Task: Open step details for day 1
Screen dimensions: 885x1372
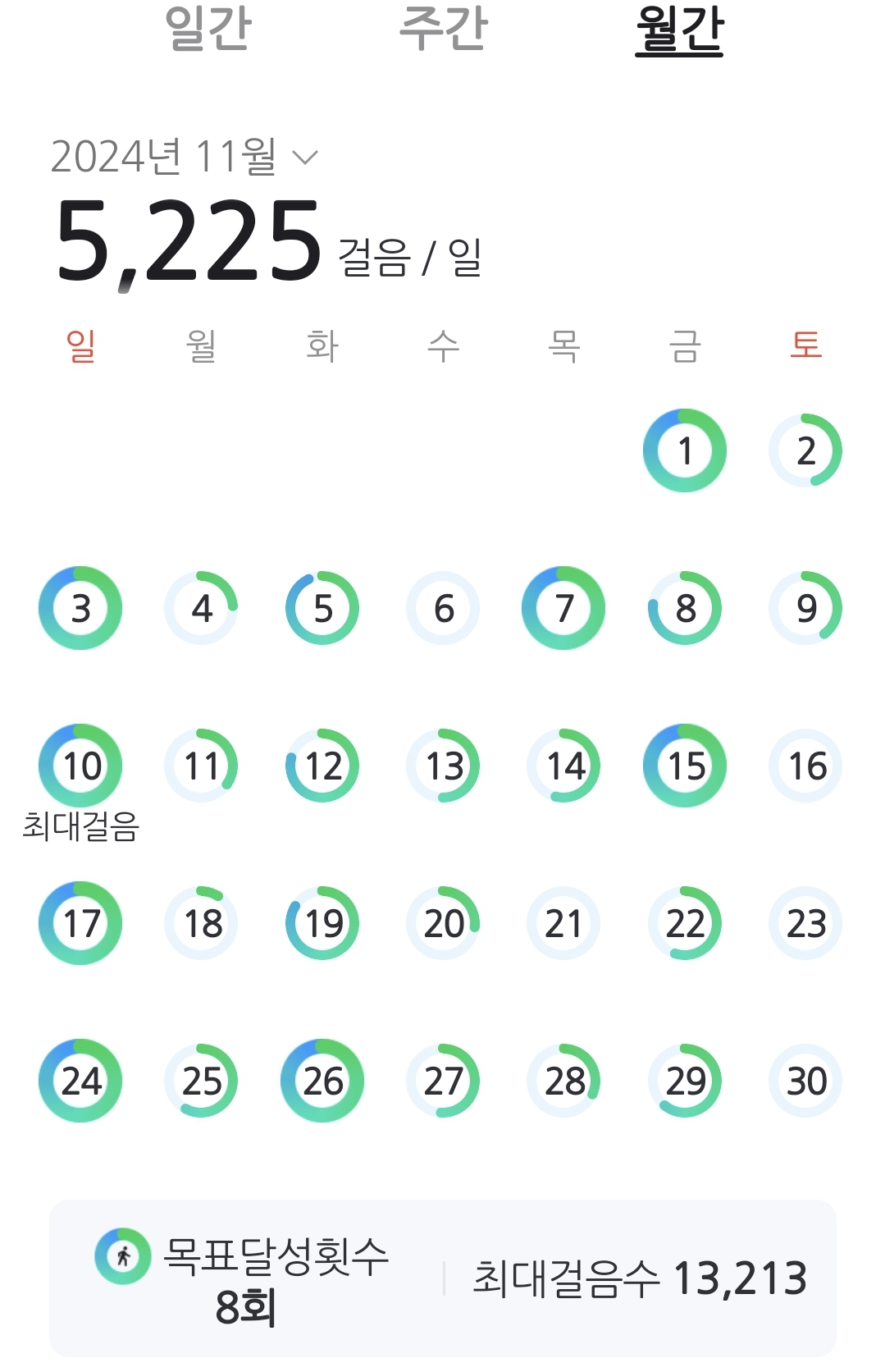Action: (685, 450)
